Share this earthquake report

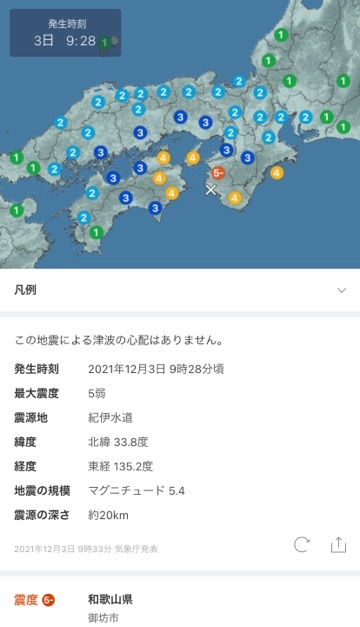point(338,545)
